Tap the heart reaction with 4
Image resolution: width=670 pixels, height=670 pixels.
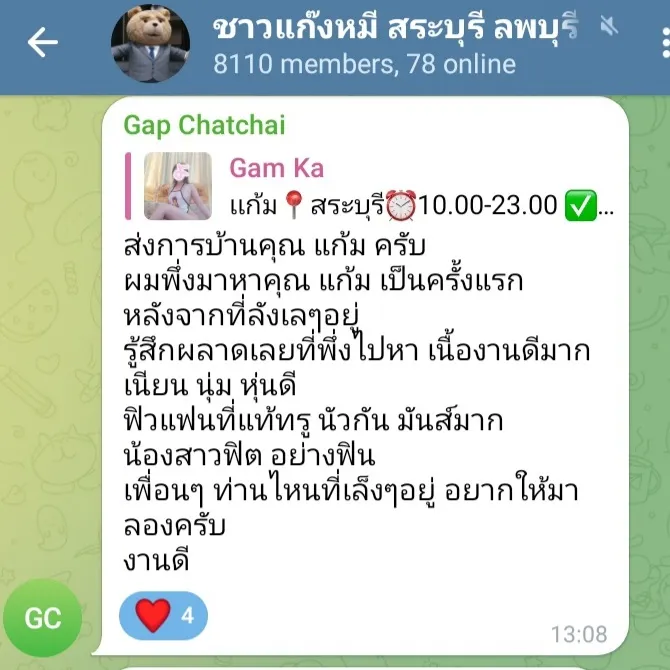(163, 616)
